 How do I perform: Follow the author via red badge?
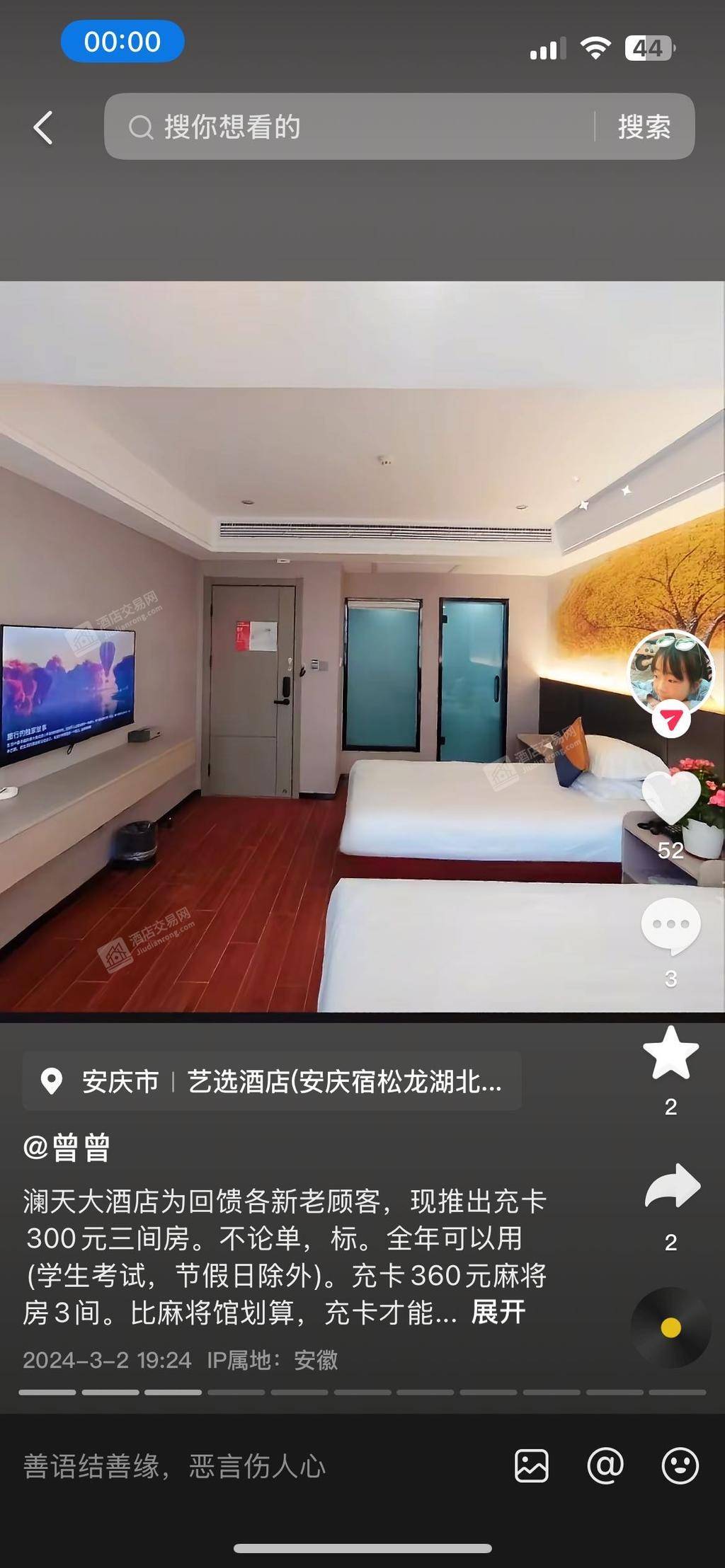point(670,721)
